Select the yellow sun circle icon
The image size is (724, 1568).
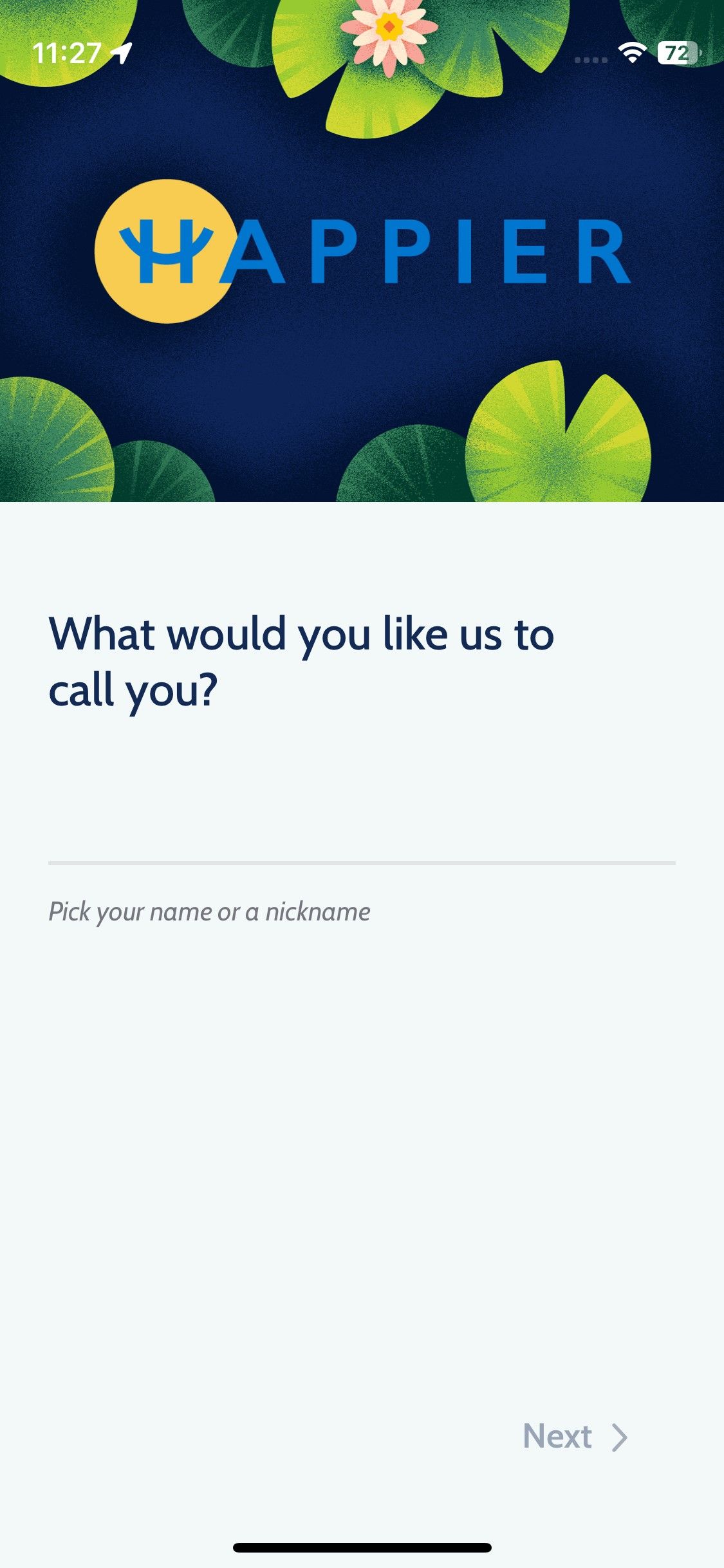tap(164, 251)
